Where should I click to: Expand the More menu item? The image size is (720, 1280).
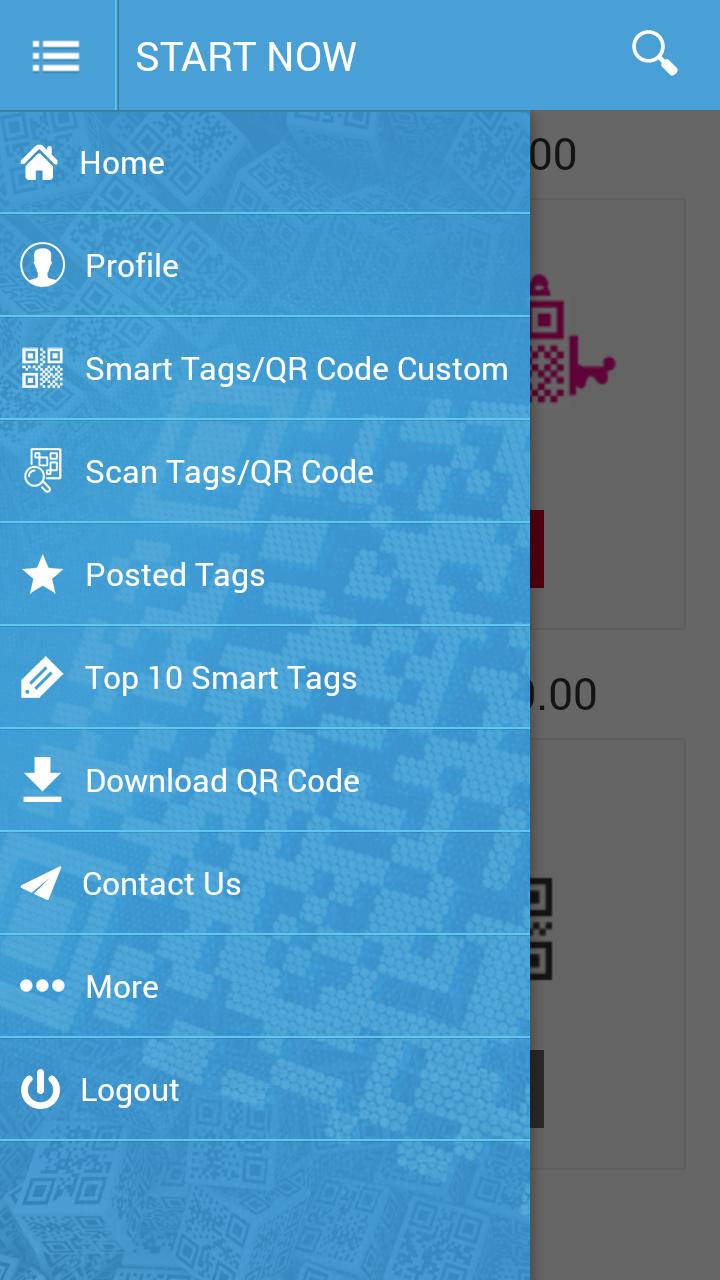(122, 987)
